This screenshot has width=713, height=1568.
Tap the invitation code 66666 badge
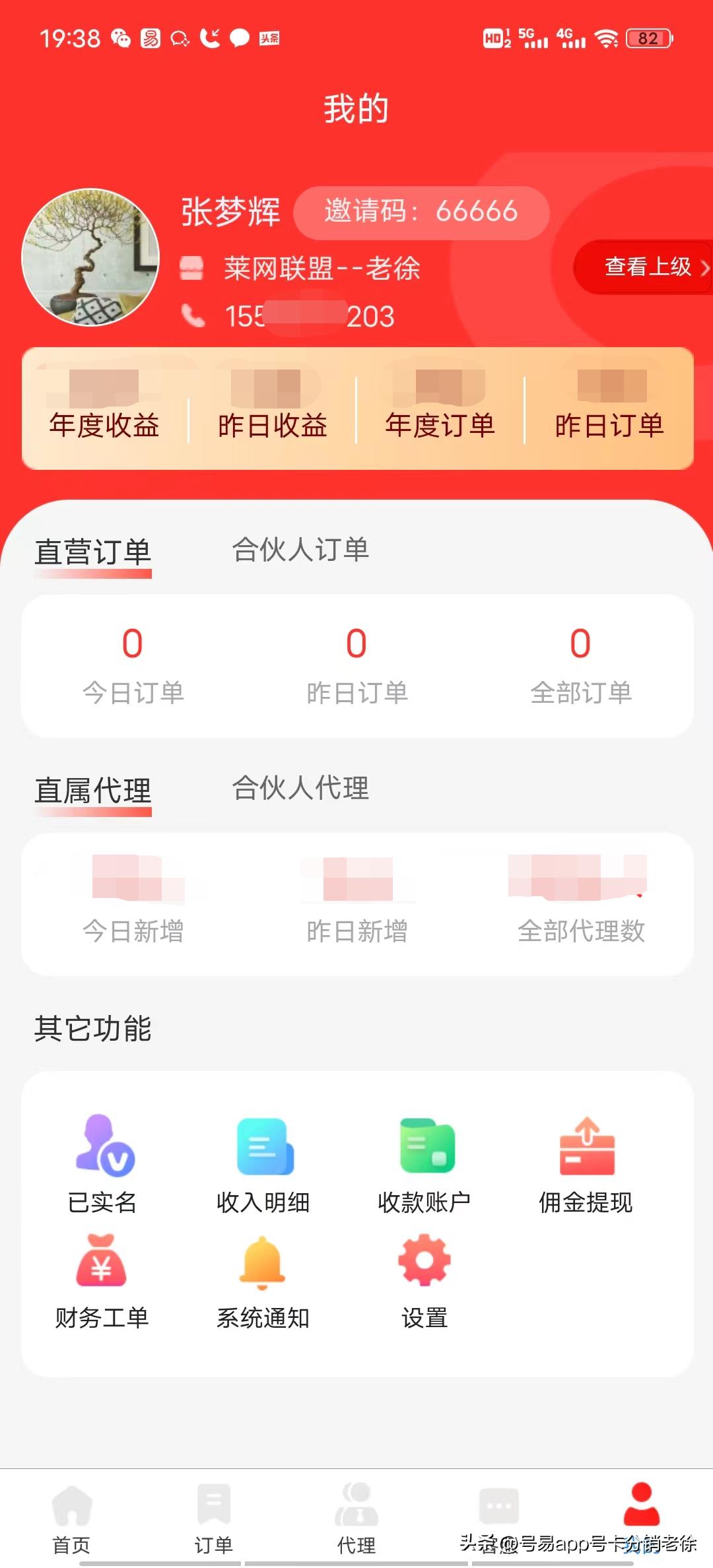pyautogui.click(x=421, y=212)
